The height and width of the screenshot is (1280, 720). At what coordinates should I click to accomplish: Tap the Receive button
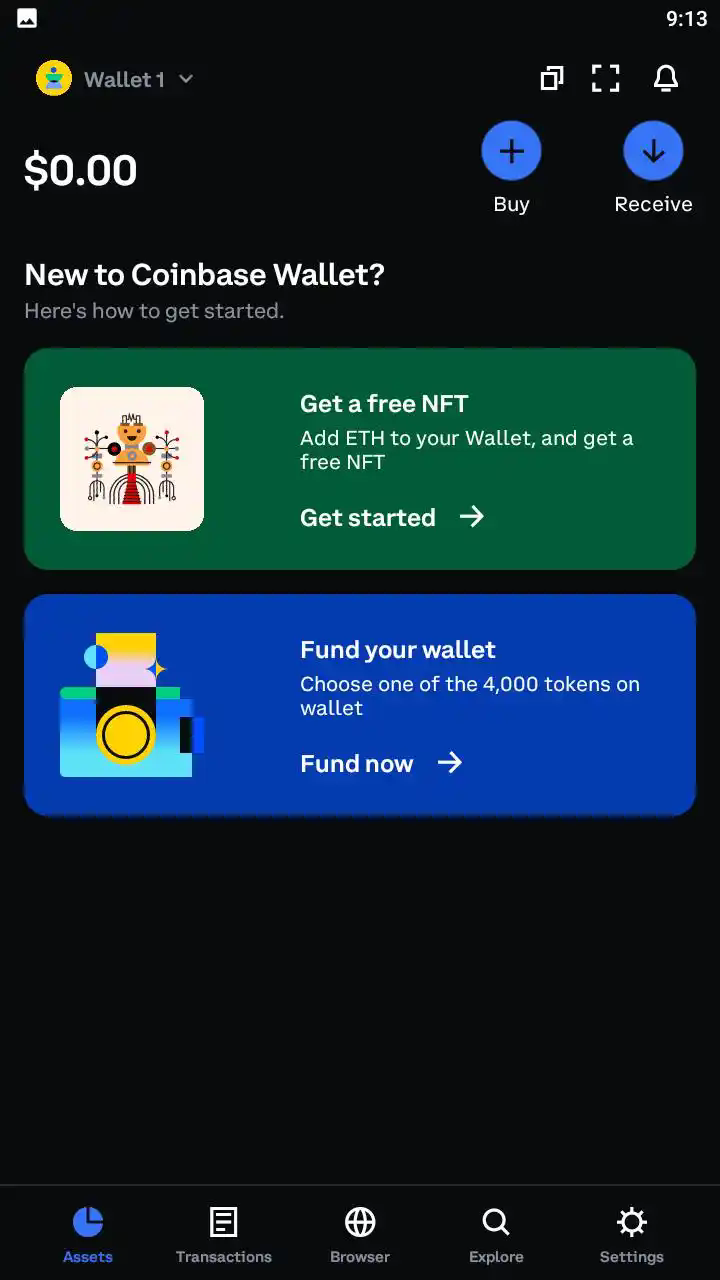point(653,152)
